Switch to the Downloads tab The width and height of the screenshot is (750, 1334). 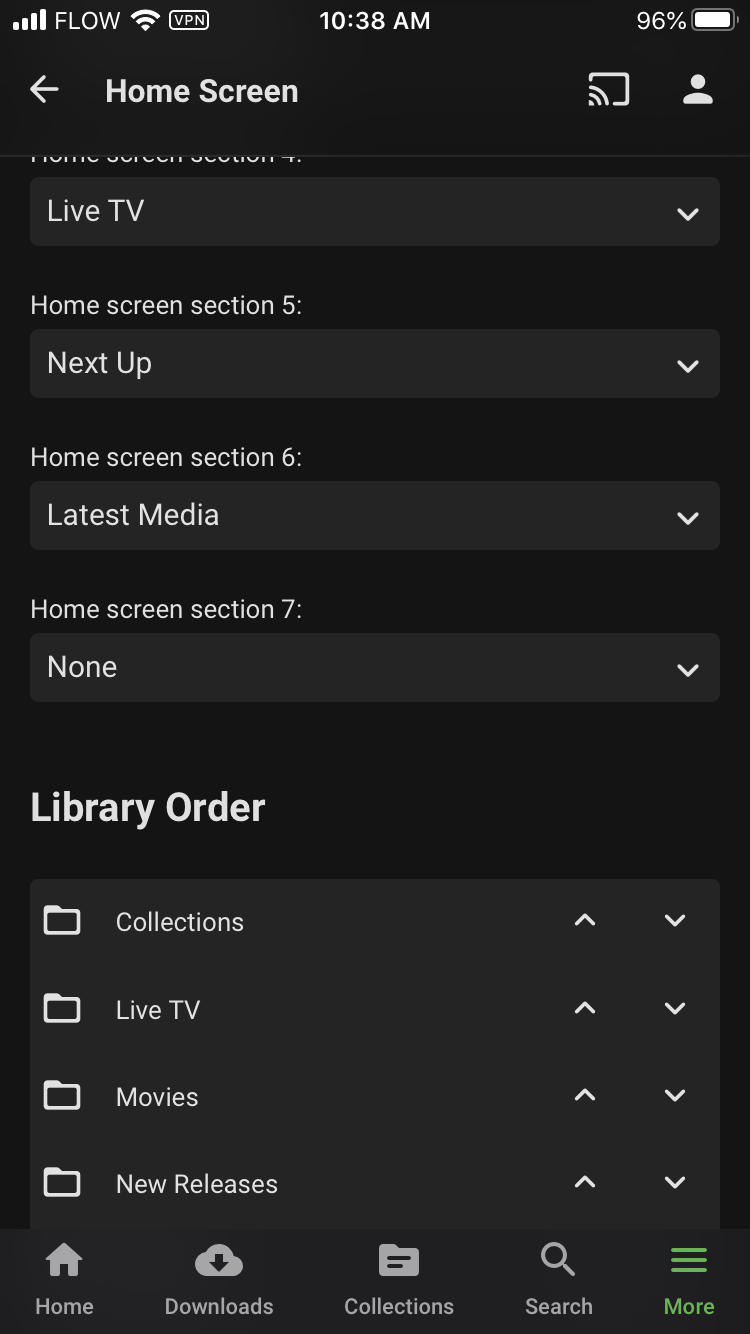[219, 1280]
